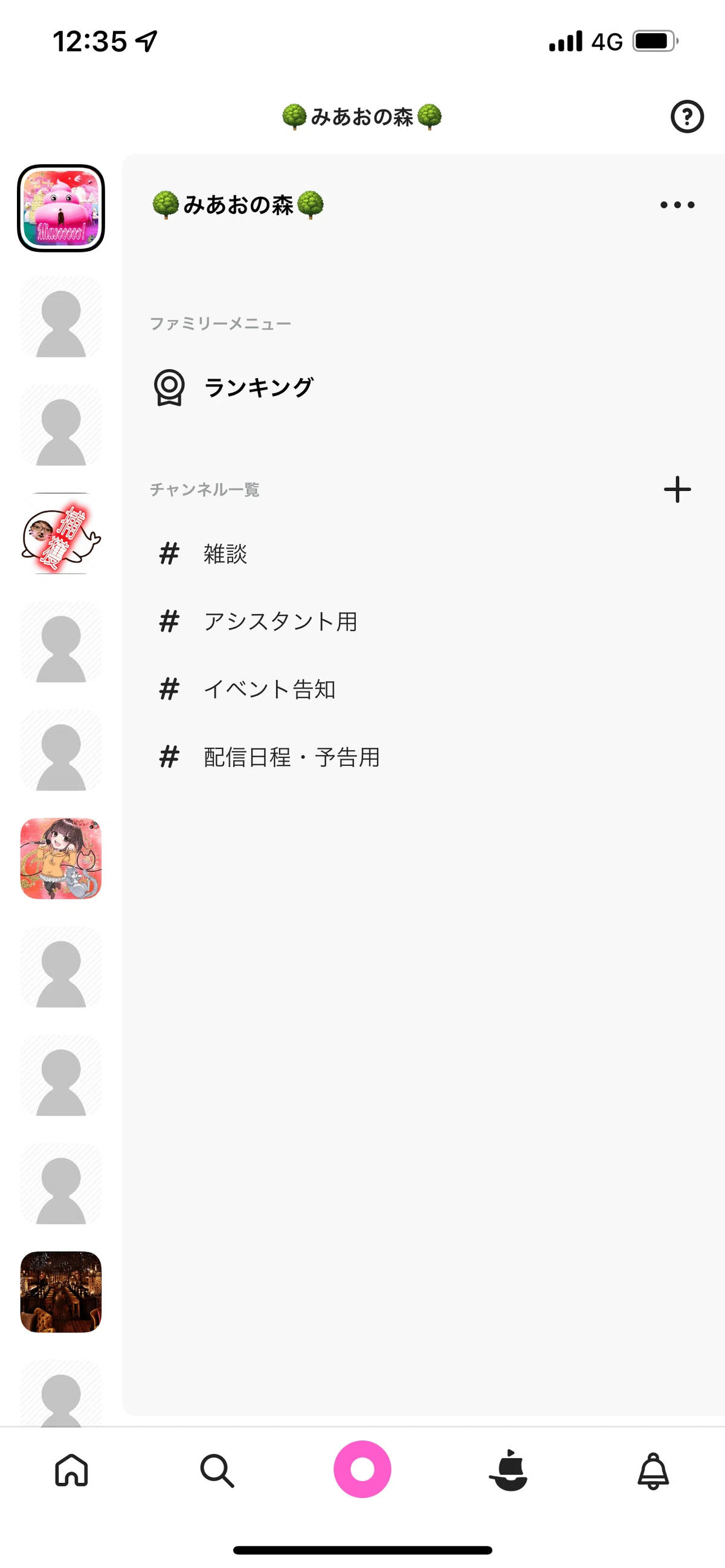725x1568 pixels.
Task: Select the 捕獲 ghost family avatar
Action: coord(61,534)
